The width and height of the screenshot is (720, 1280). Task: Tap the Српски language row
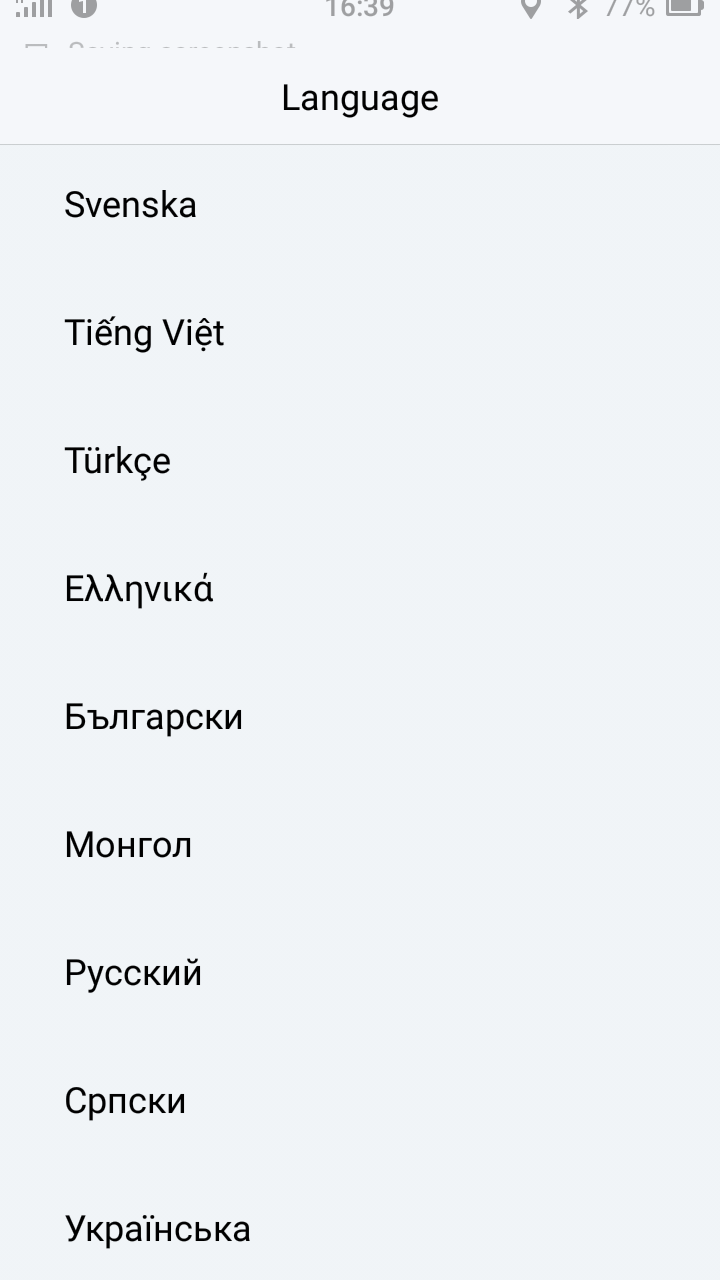pyautogui.click(x=360, y=1101)
